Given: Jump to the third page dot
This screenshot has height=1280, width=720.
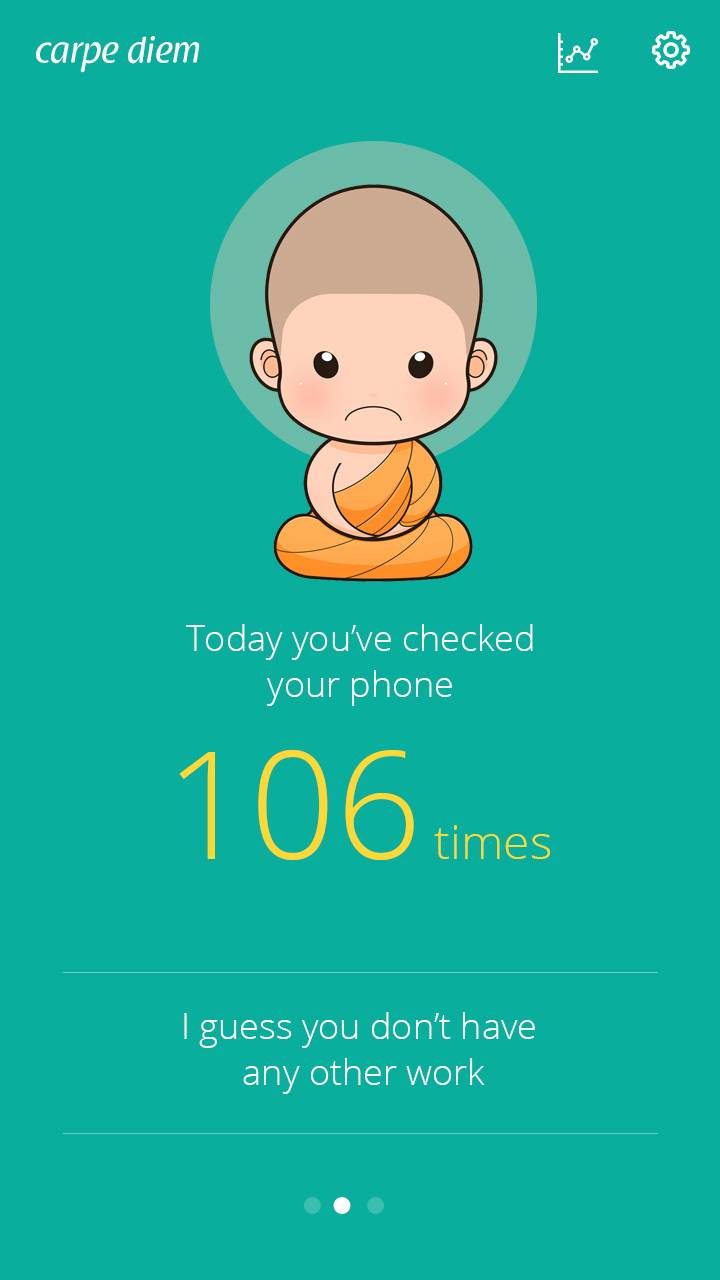Looking at the screenshot, I should point(375,1205).
